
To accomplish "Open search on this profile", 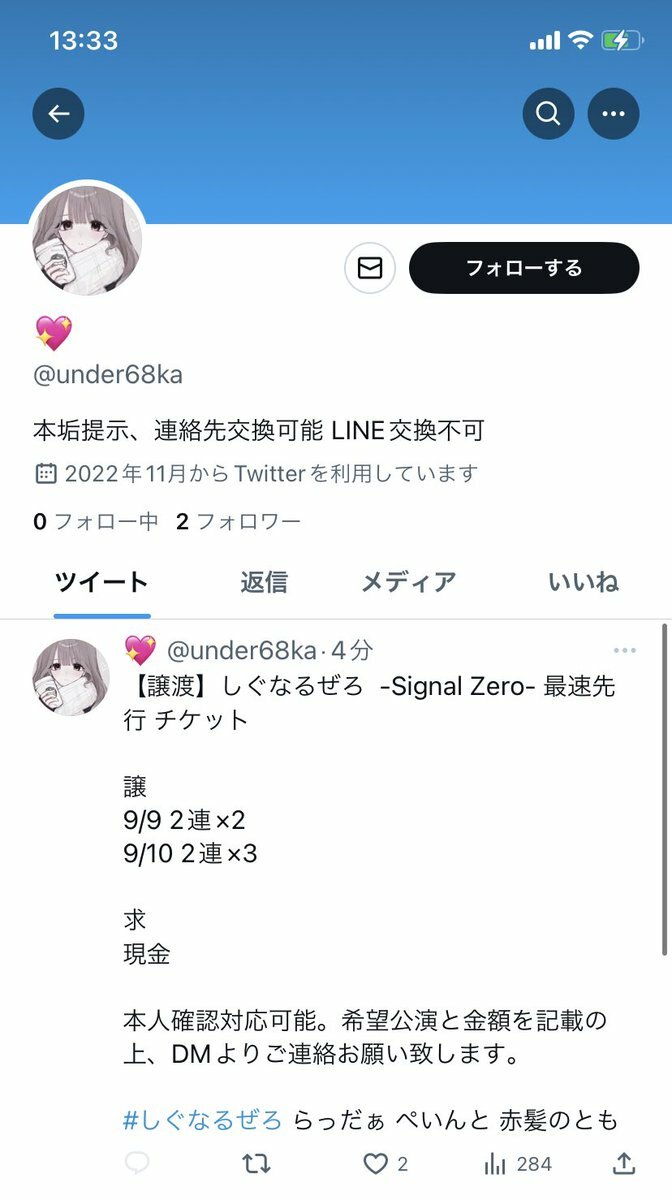I will 548,114.
